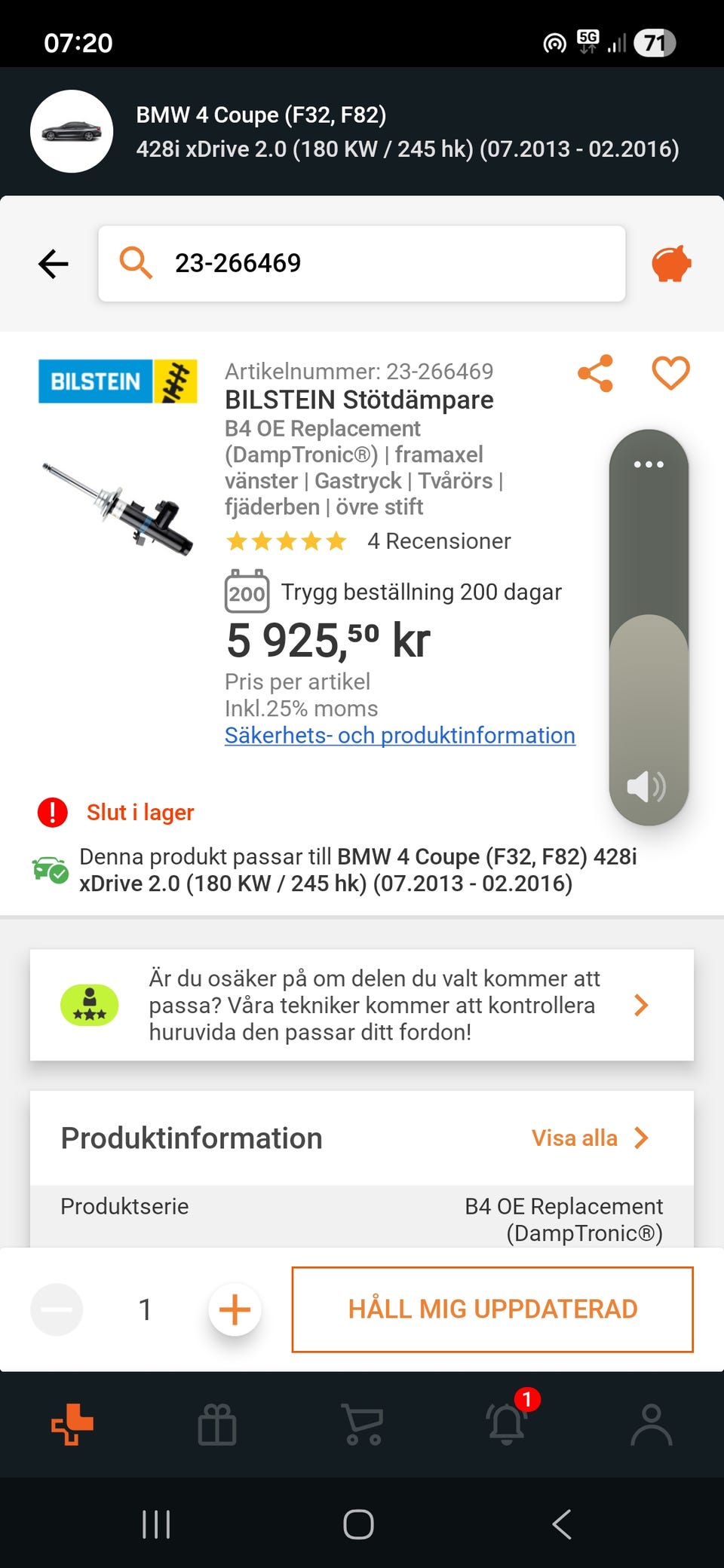The height and width of the screenshot is (1568, 724).
Task: Tap the system home button
Action: [359, 1524]
